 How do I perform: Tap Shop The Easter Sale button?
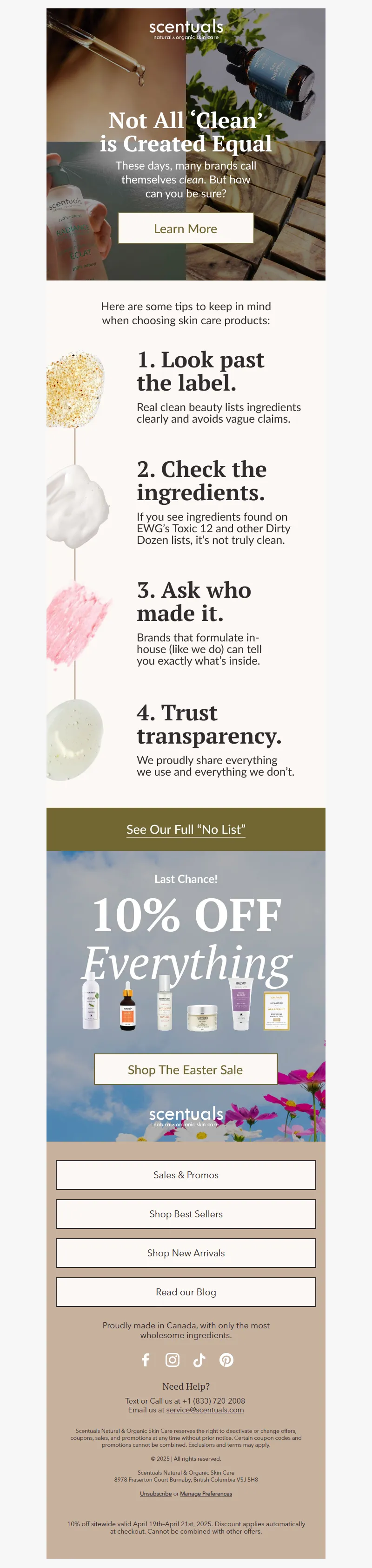click(186, 1070)
